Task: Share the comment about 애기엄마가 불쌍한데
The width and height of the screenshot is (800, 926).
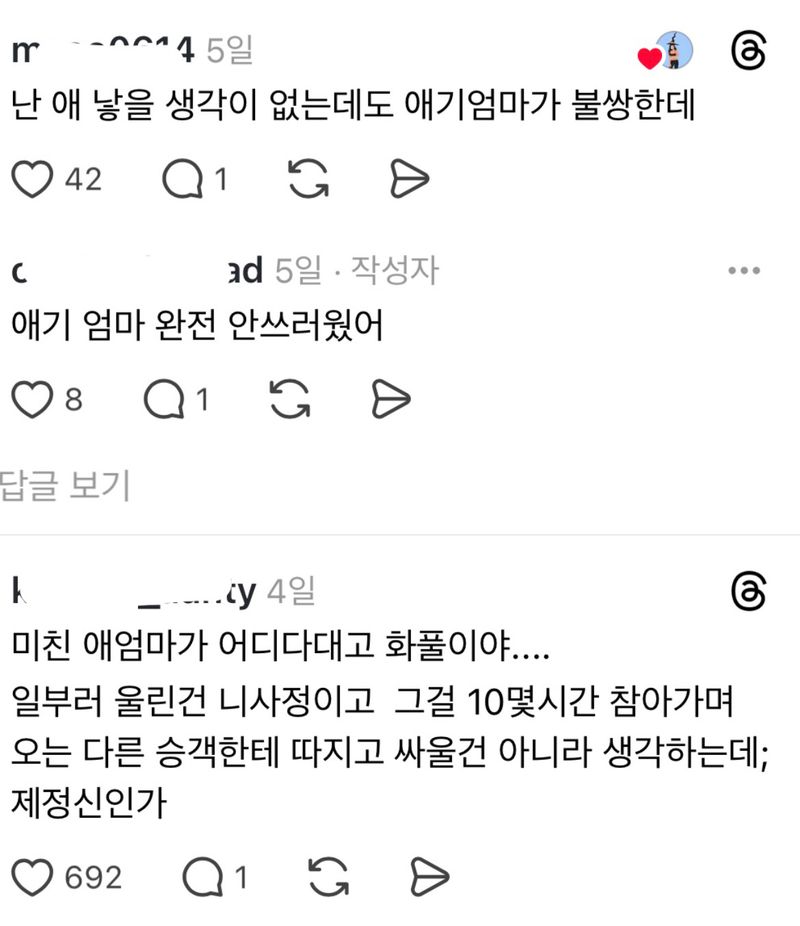Action: click(x=409, y=180)
